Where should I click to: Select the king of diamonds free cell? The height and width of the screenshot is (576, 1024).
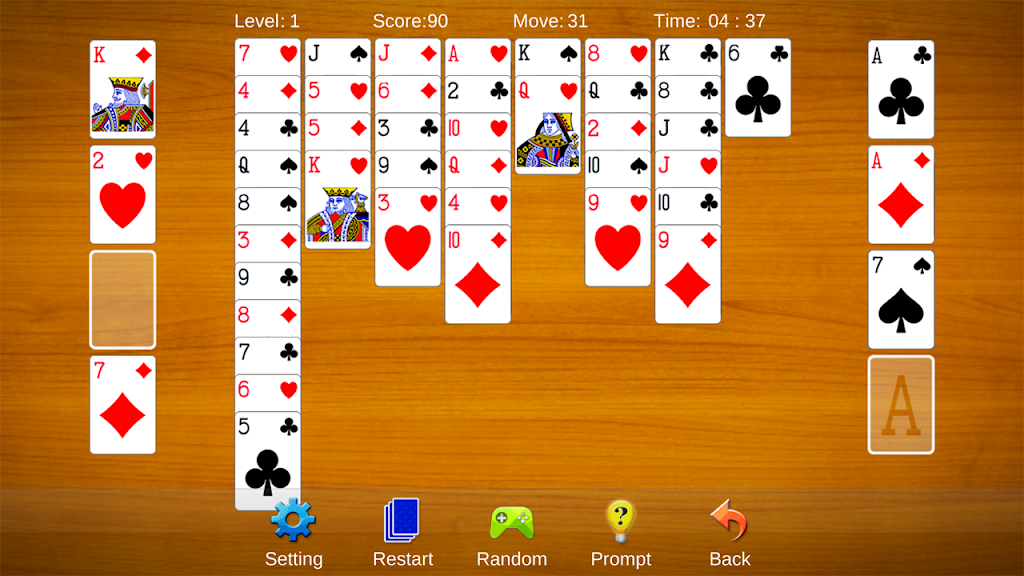pyautogui.click(x=123, y=90)
